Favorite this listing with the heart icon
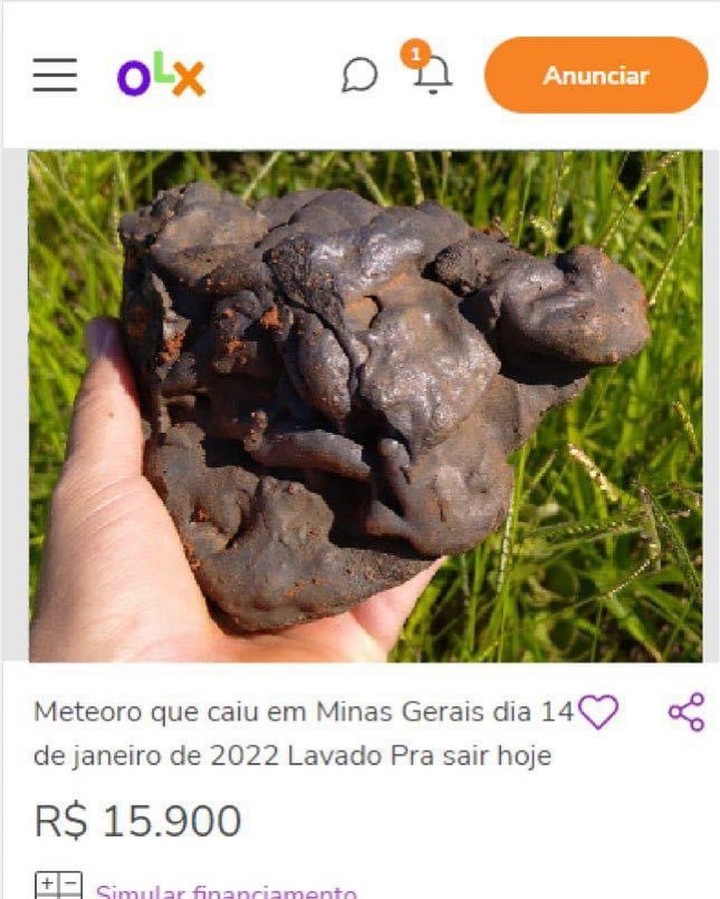The height and width of the screenshot is (899, 720). [598, 712]
